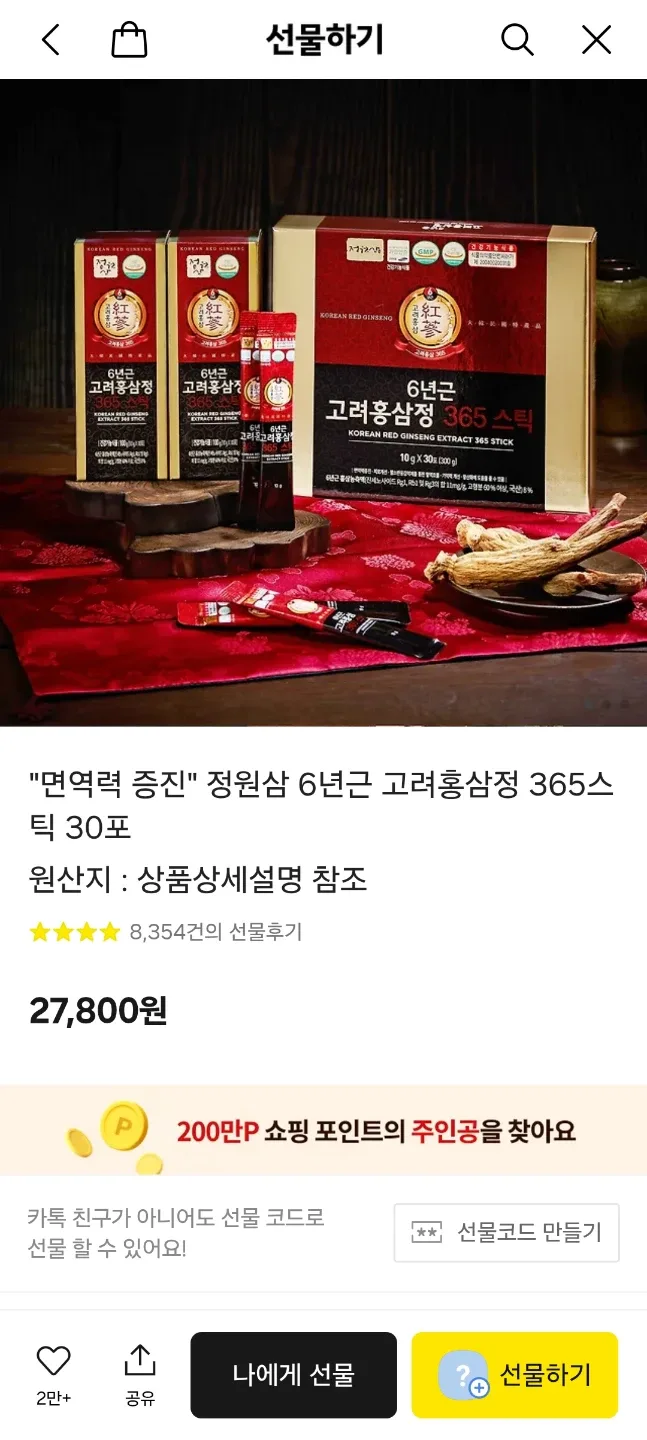Add product to wishlist with heart icon

pos(53,1375)
